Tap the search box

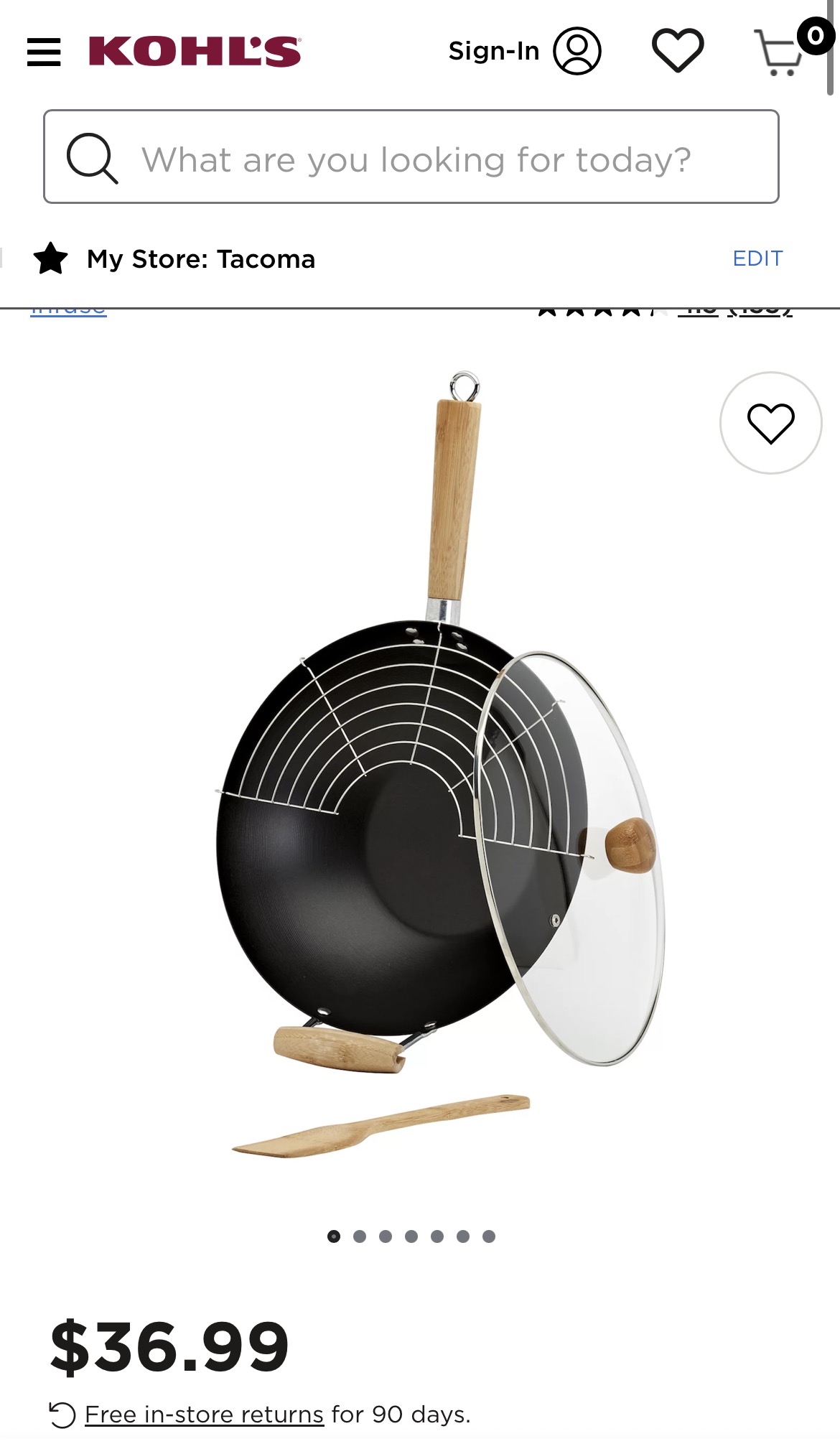[411, 157]
